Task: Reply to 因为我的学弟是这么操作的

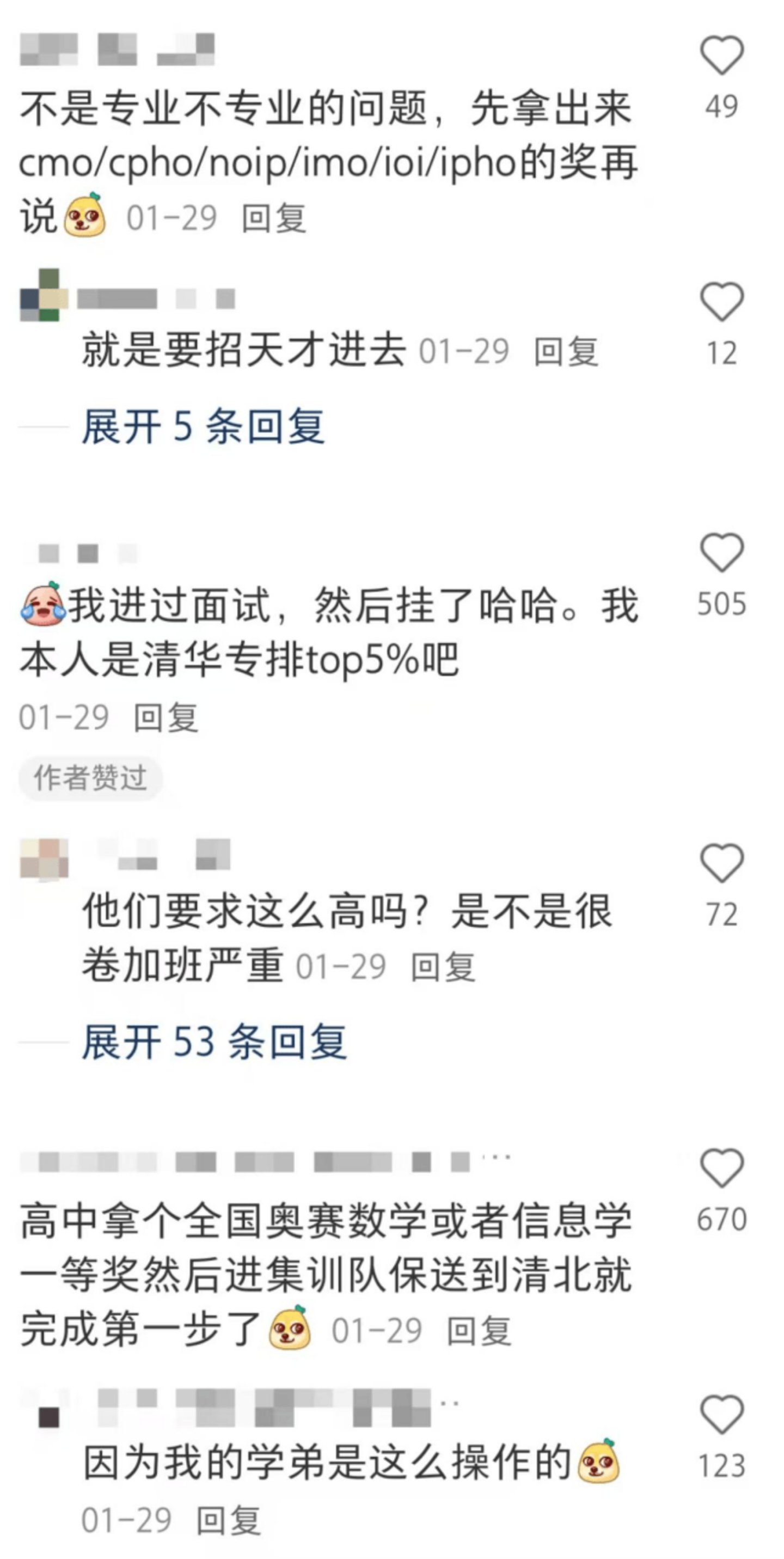Action: tap(229, 1520)
